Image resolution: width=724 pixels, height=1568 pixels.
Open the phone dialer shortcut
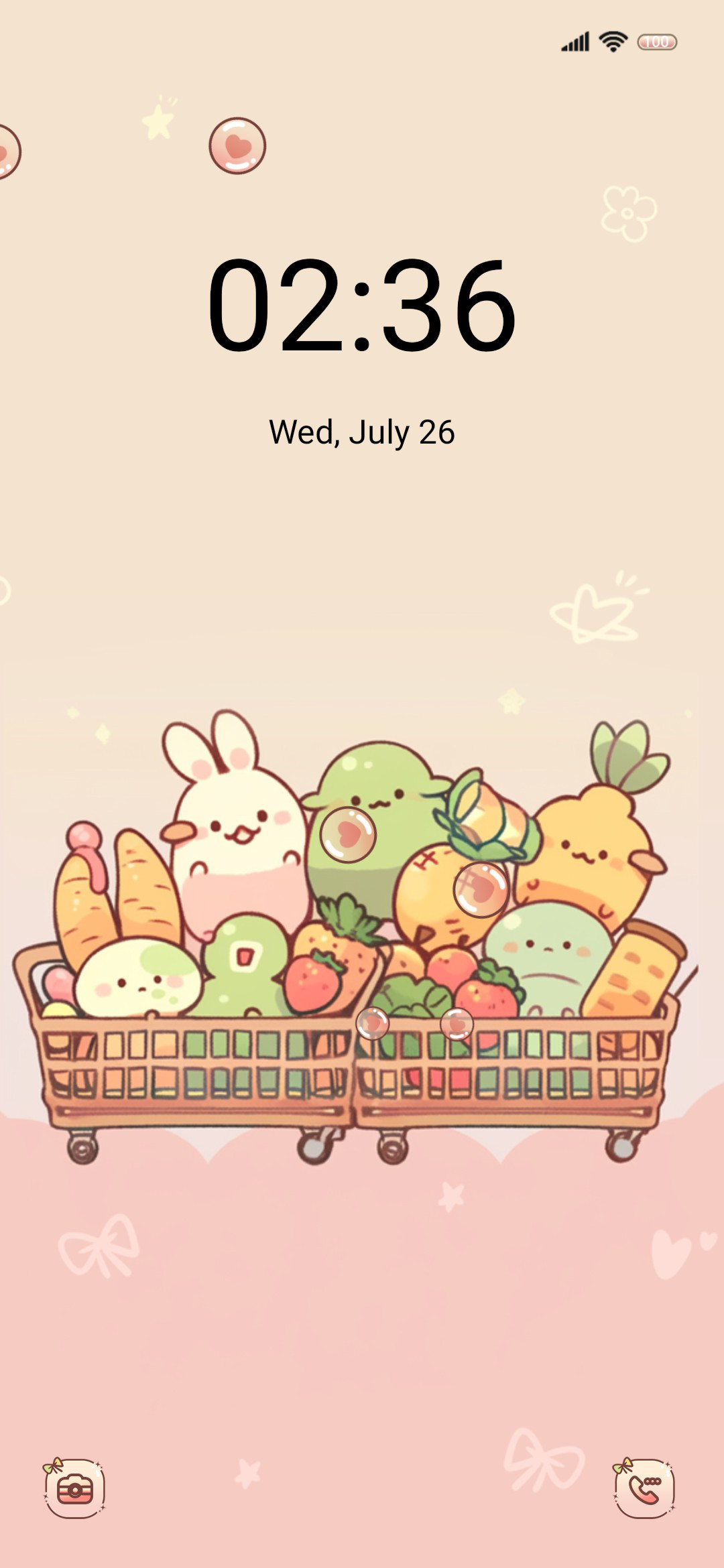[x=644, y=1488]
